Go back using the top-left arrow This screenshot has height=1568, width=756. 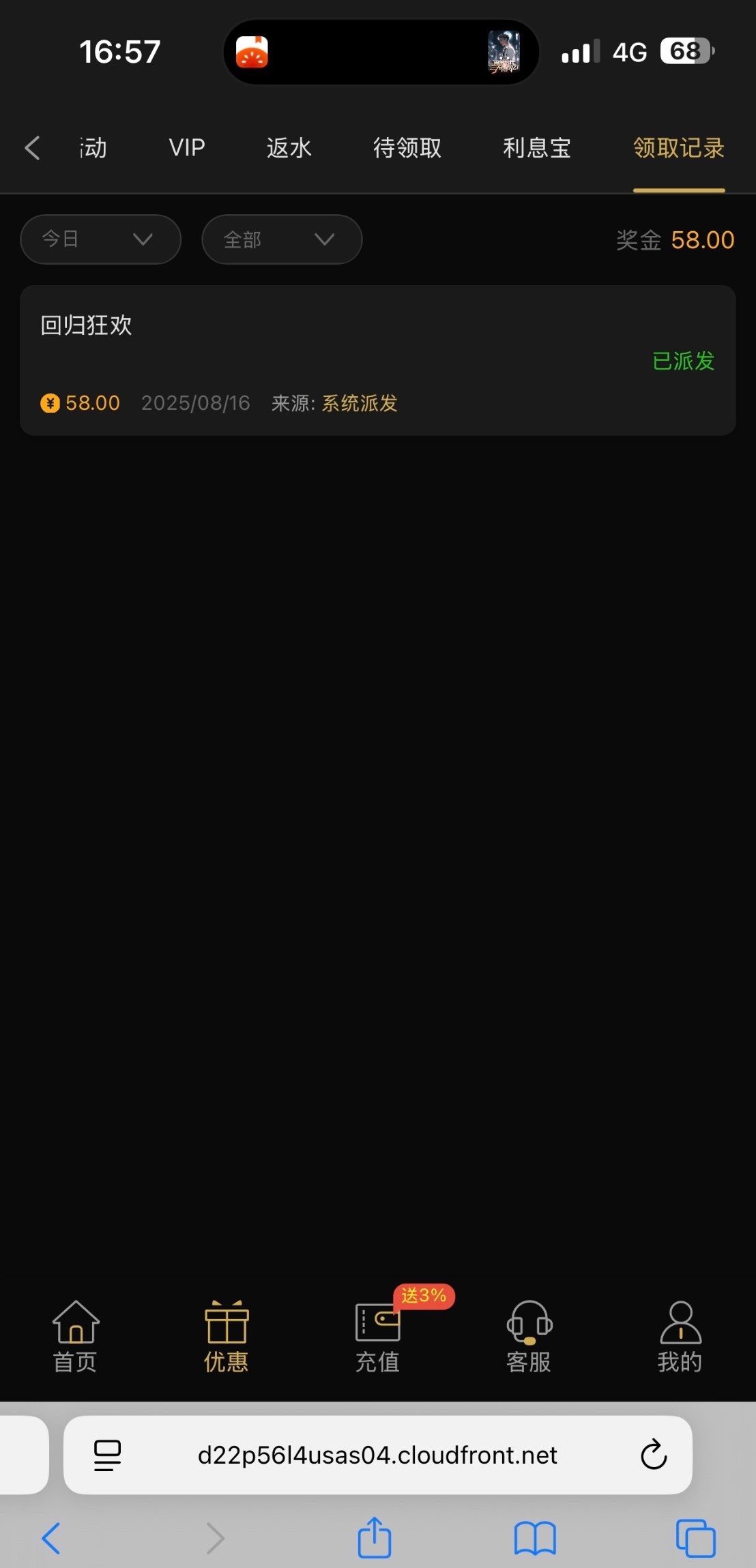pos(32,147)
